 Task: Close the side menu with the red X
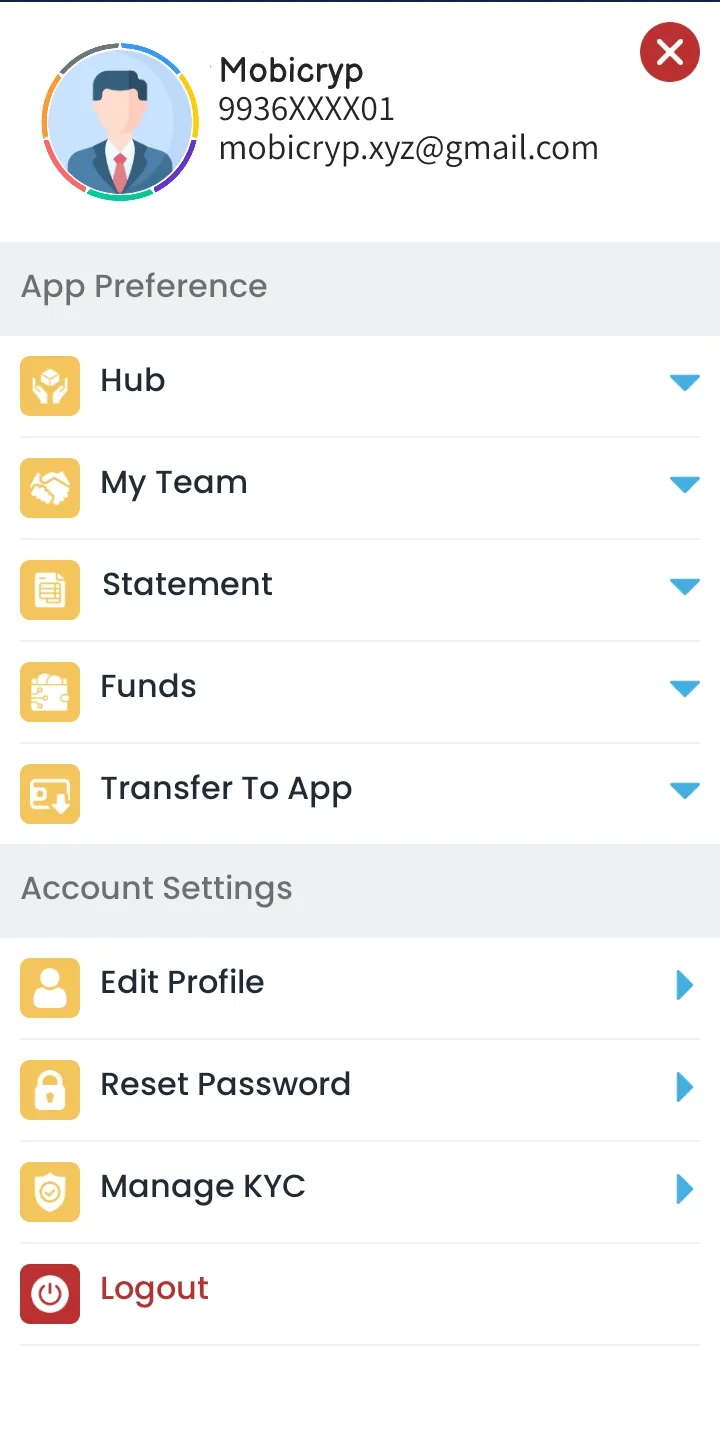pyautogui.click(x=669, y=52)
